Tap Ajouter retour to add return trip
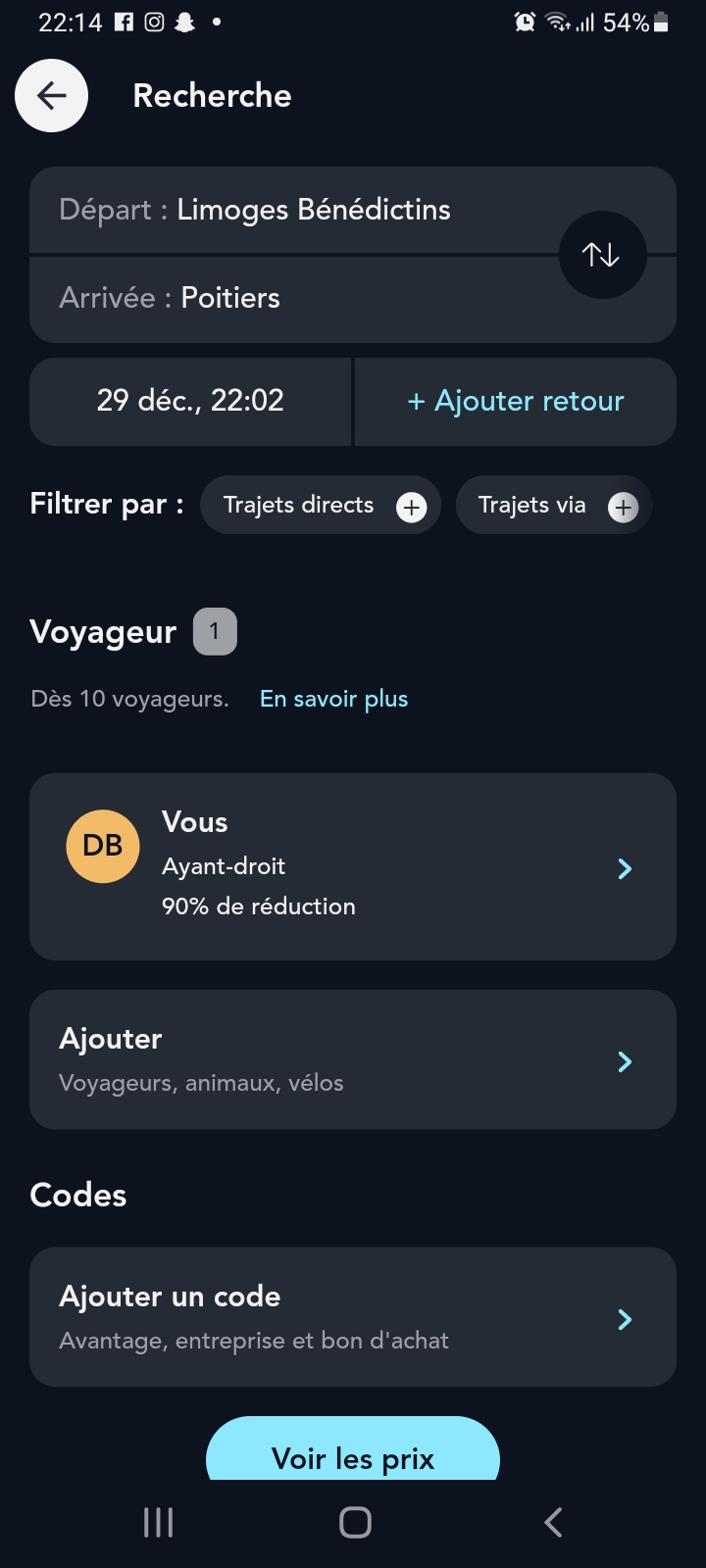 (x=516, y=401)
